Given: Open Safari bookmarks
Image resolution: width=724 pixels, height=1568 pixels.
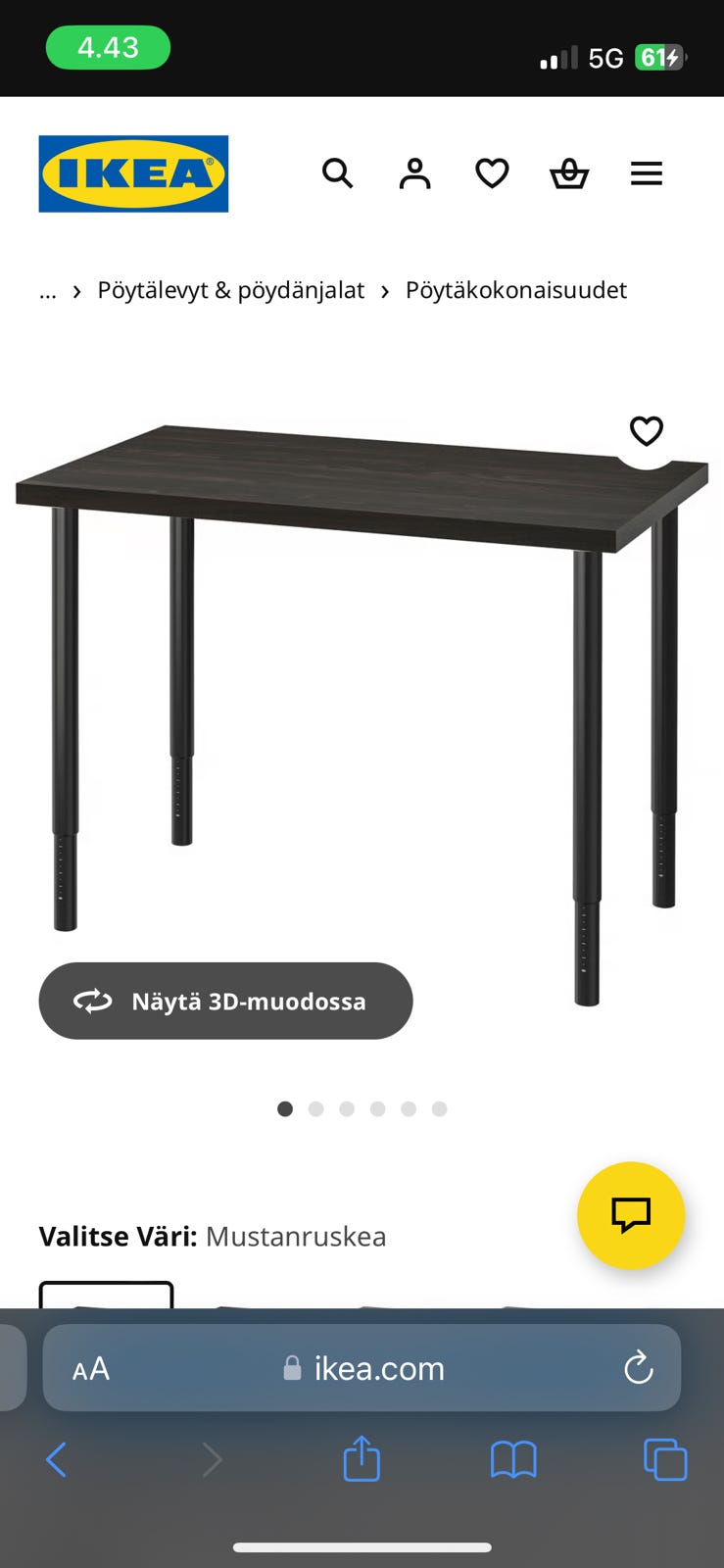Looking at the screenshot, I should [513, 1459].
